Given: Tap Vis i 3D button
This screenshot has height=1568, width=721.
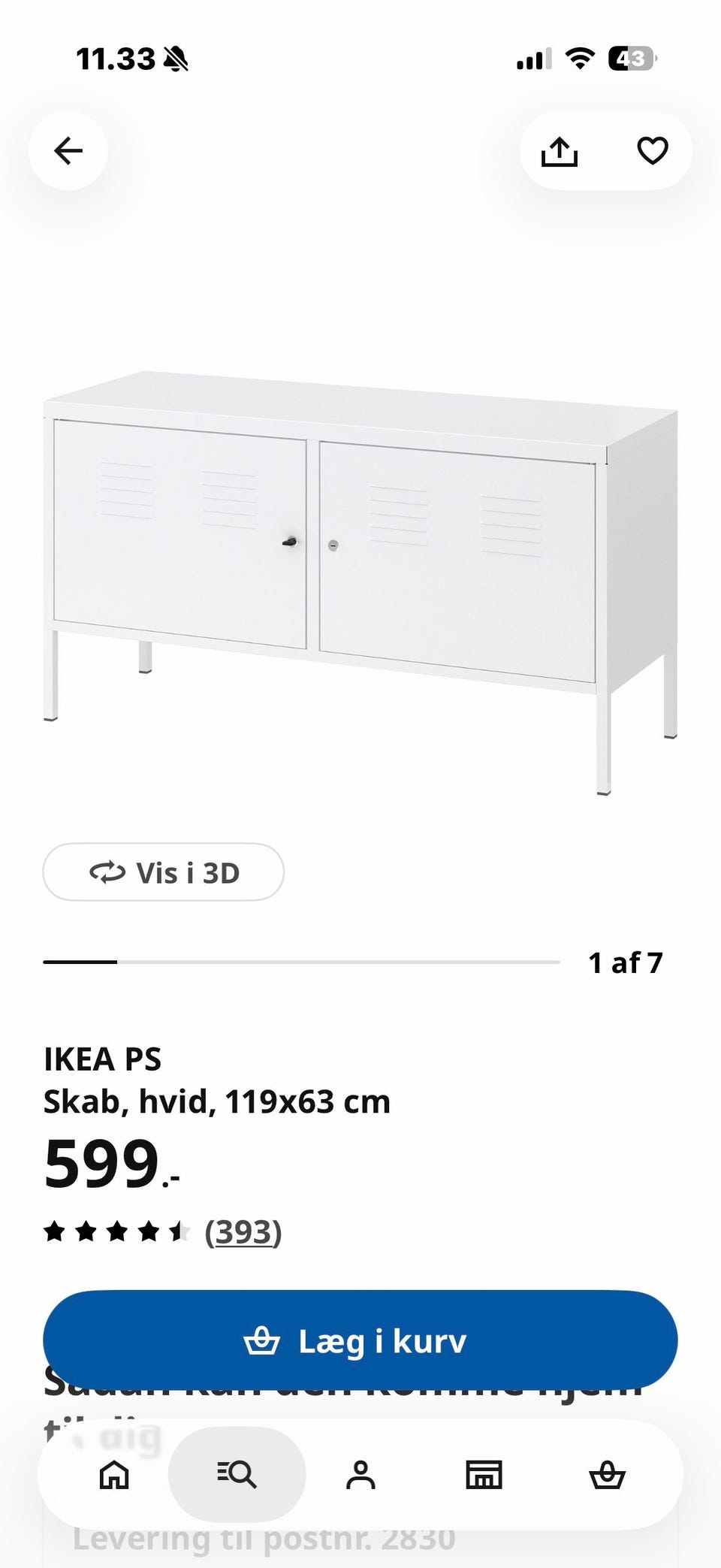Looking at the screenshot, I should pyautogui.click(x=164, y=872).
